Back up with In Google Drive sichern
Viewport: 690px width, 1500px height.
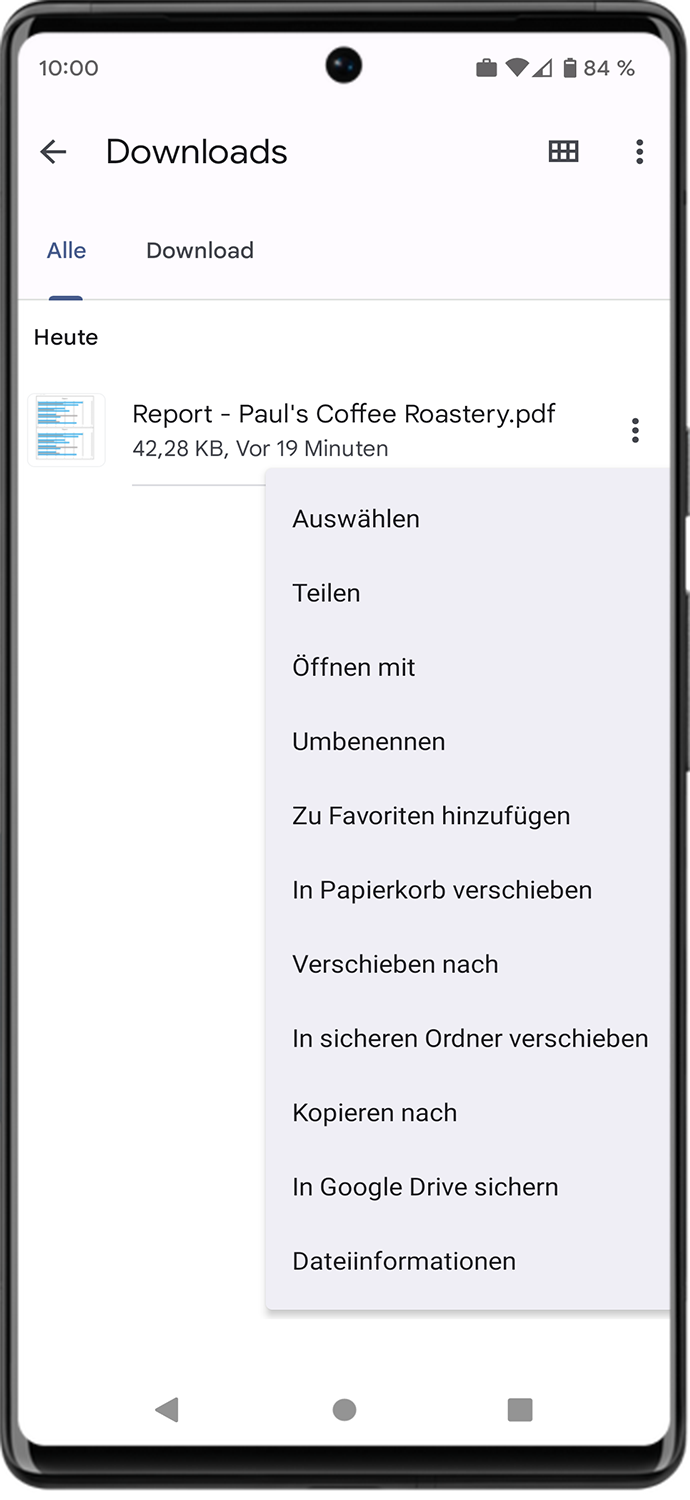[x=467, y=1187]
